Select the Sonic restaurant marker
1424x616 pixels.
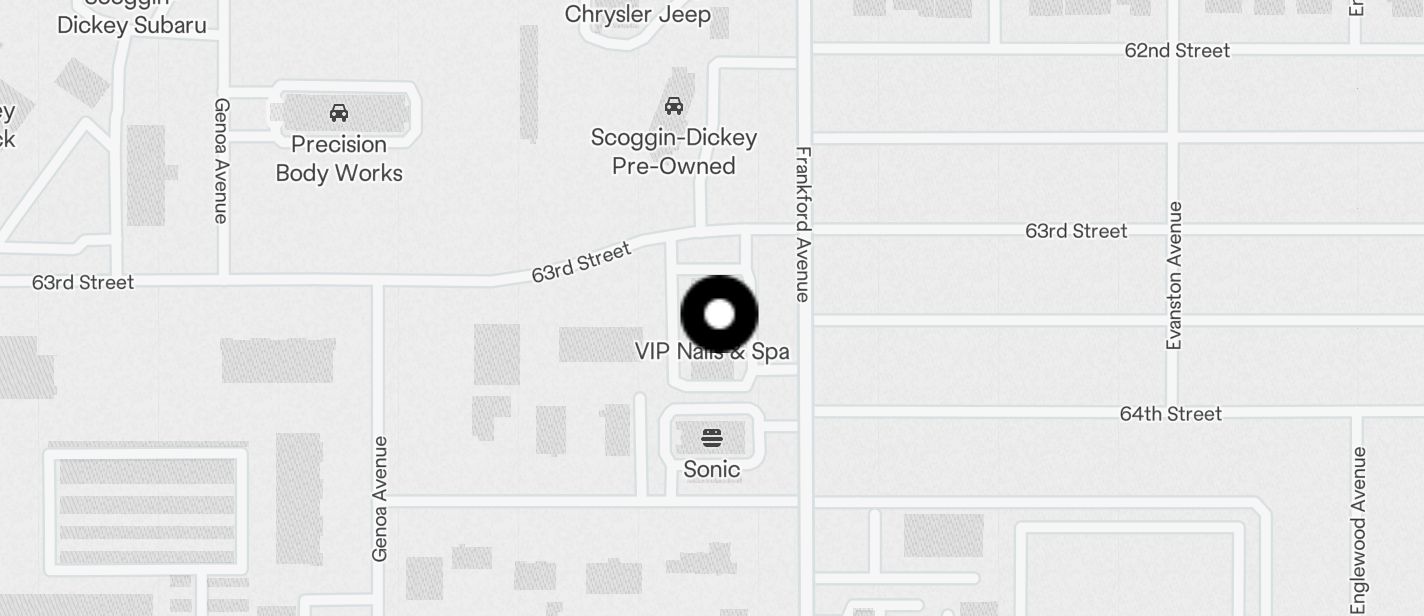point(712,438)
